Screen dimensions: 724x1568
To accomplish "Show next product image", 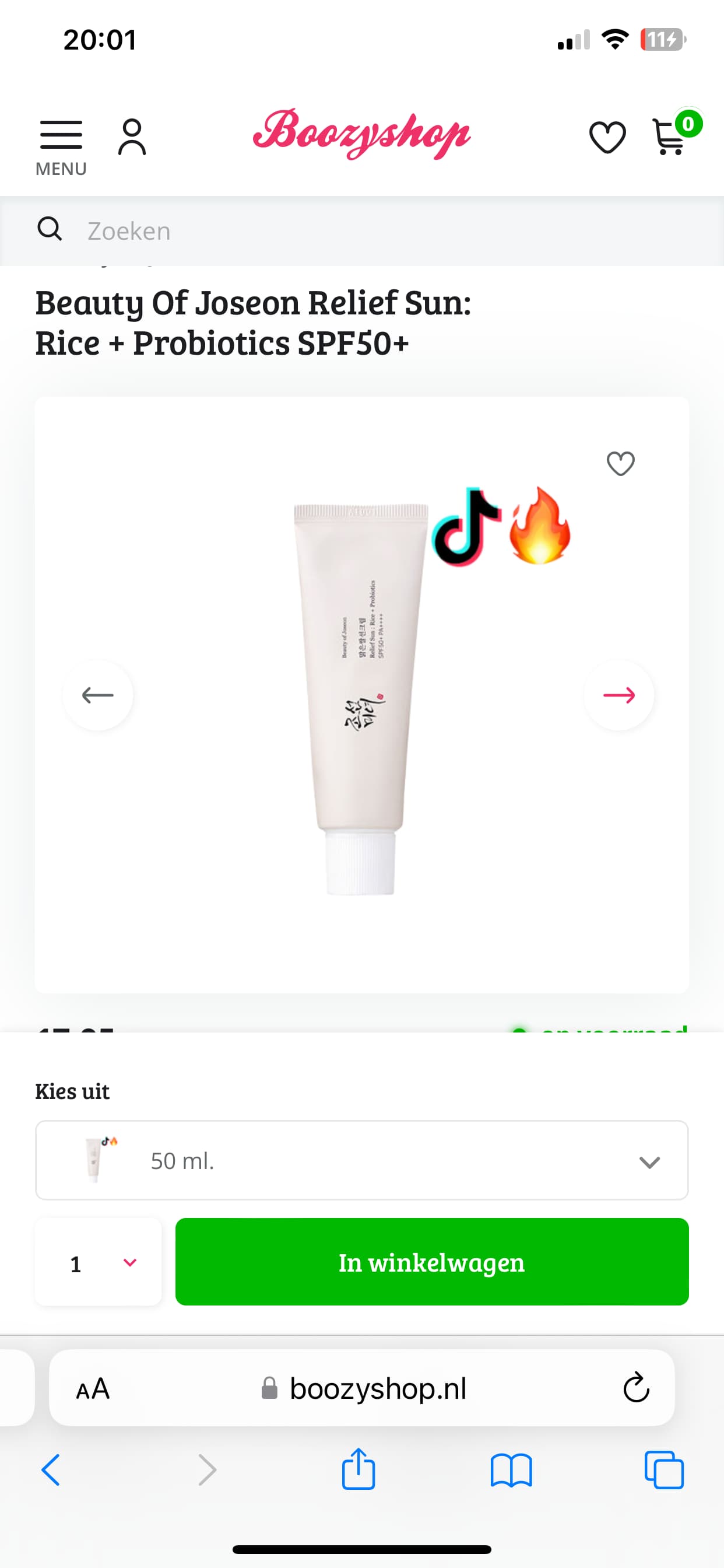I will point(618,695).
